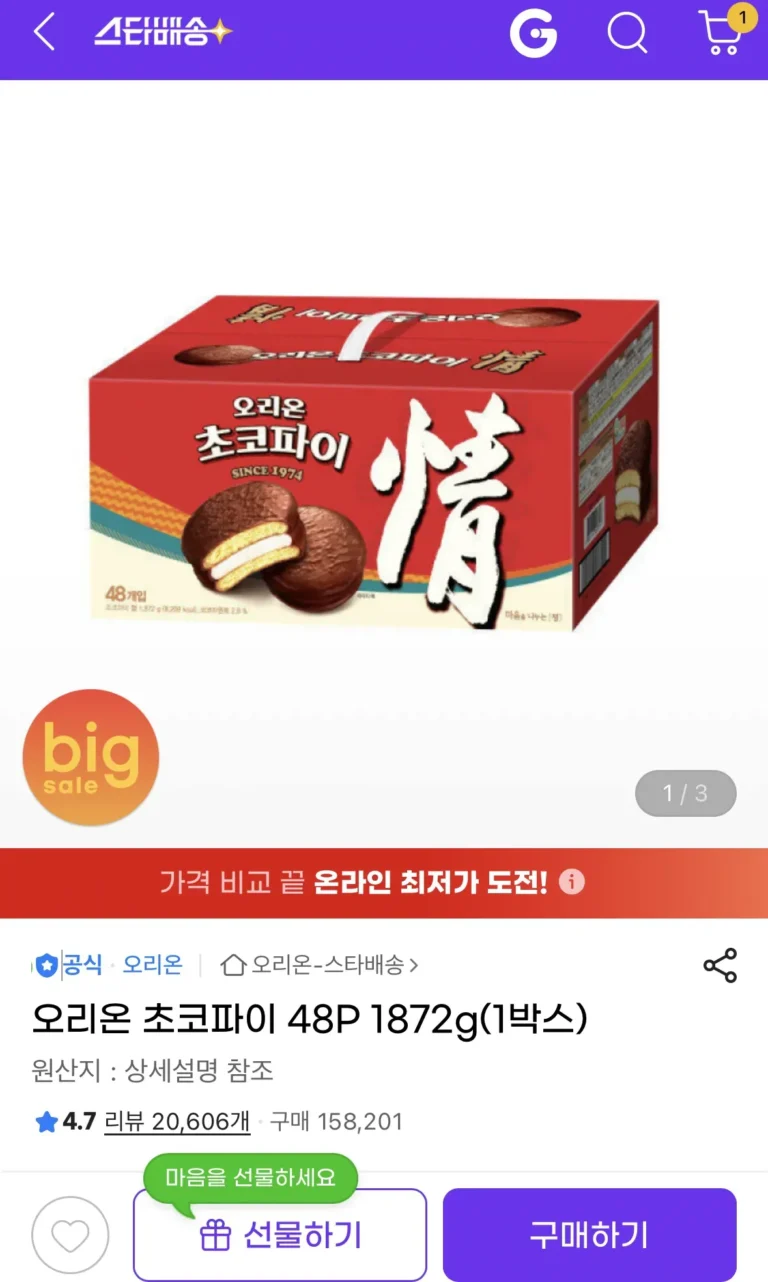
Task: Share this product
Action: 720,965
